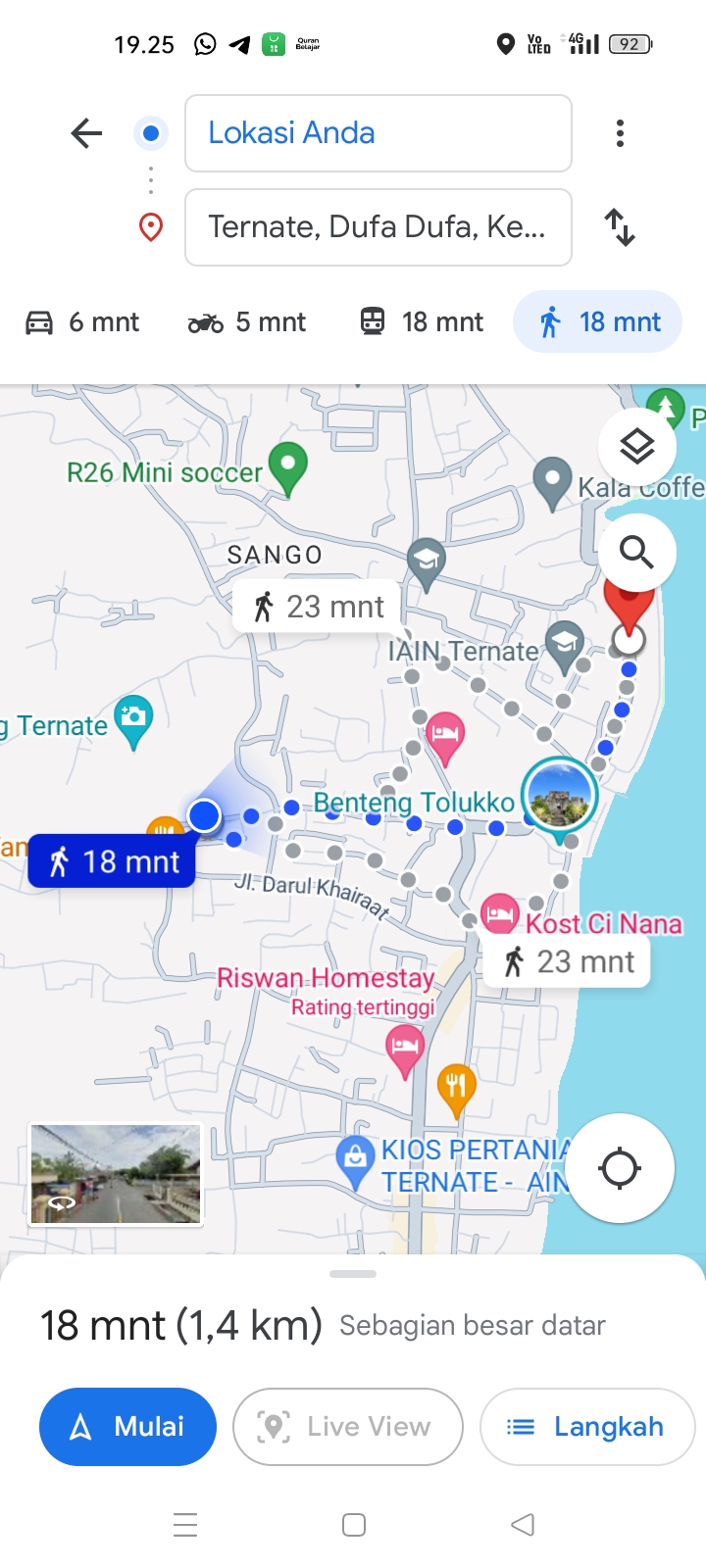Screen dimensions: 706x1568
Task: View route steps via Langkah
Action: 586,1427
